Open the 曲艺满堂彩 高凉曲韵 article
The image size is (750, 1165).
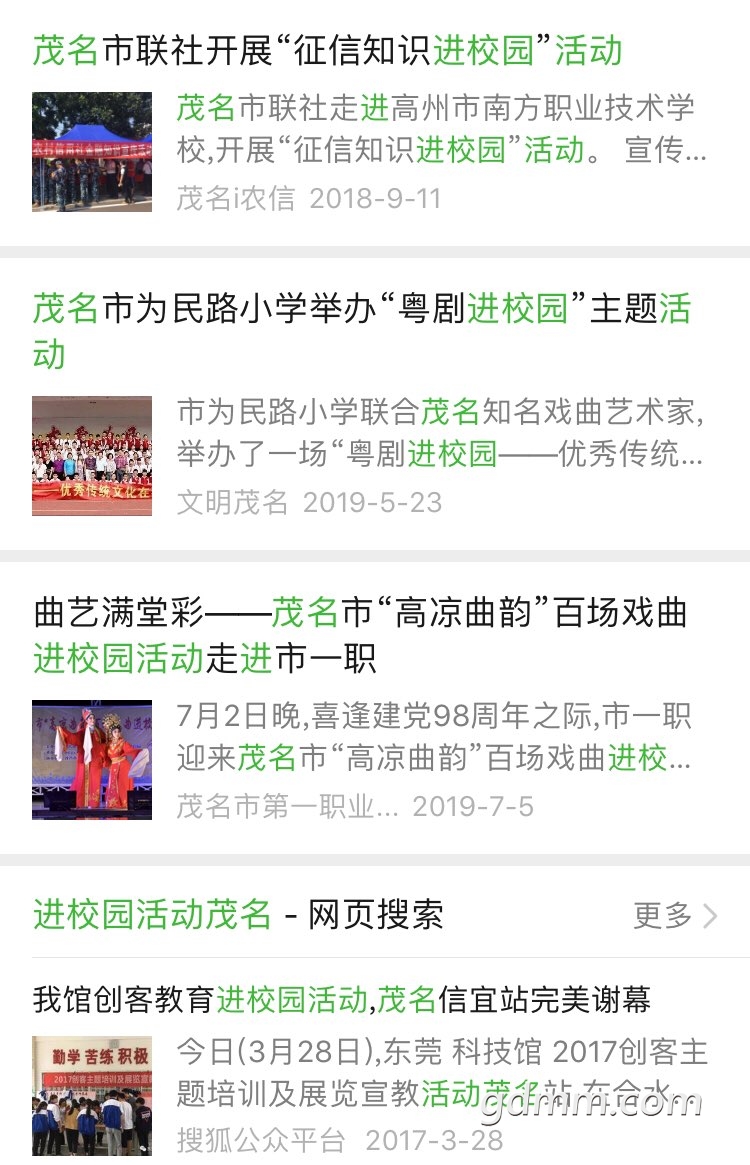(360, 634)
